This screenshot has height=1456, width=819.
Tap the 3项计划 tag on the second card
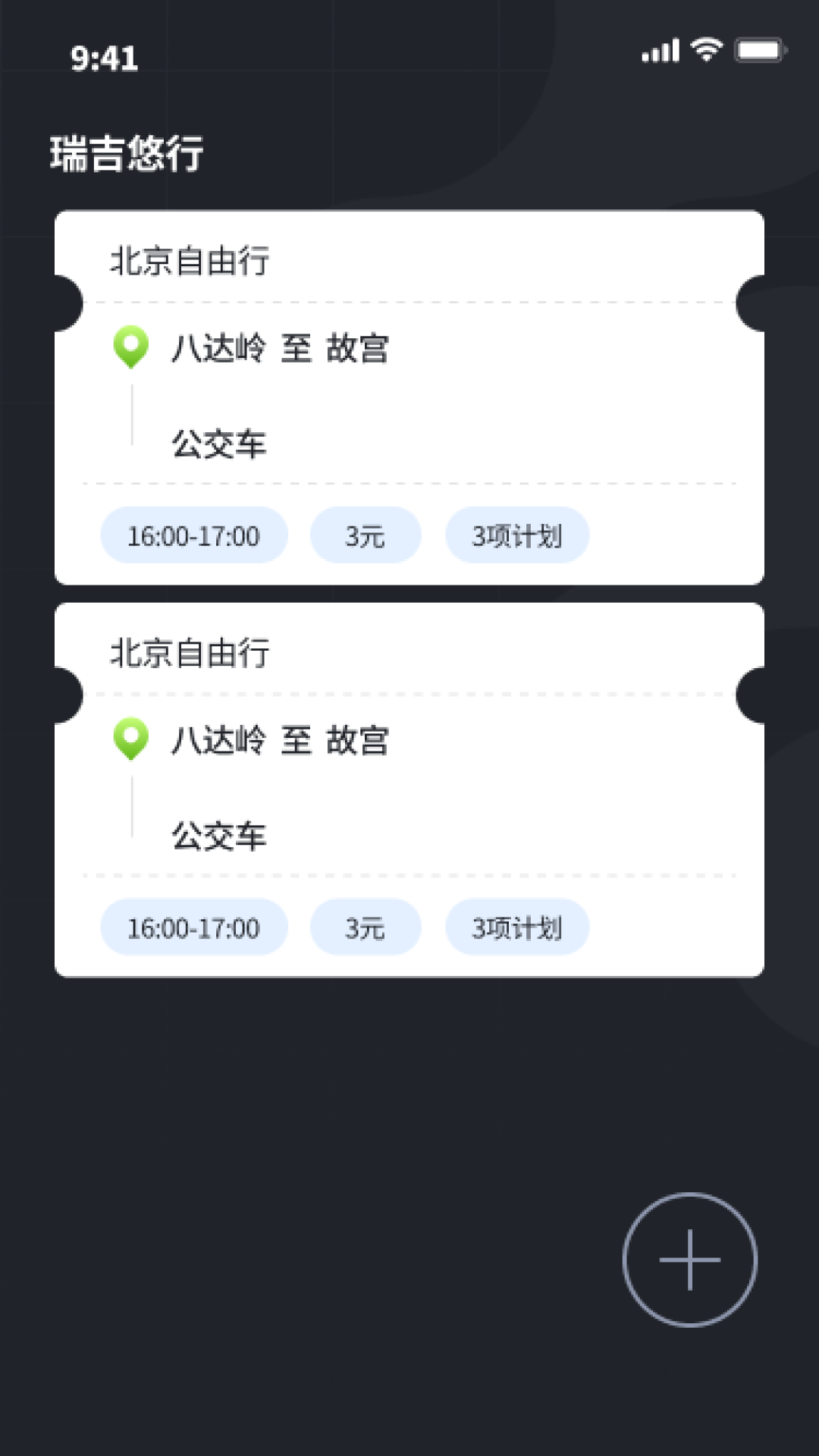(516, 927)
